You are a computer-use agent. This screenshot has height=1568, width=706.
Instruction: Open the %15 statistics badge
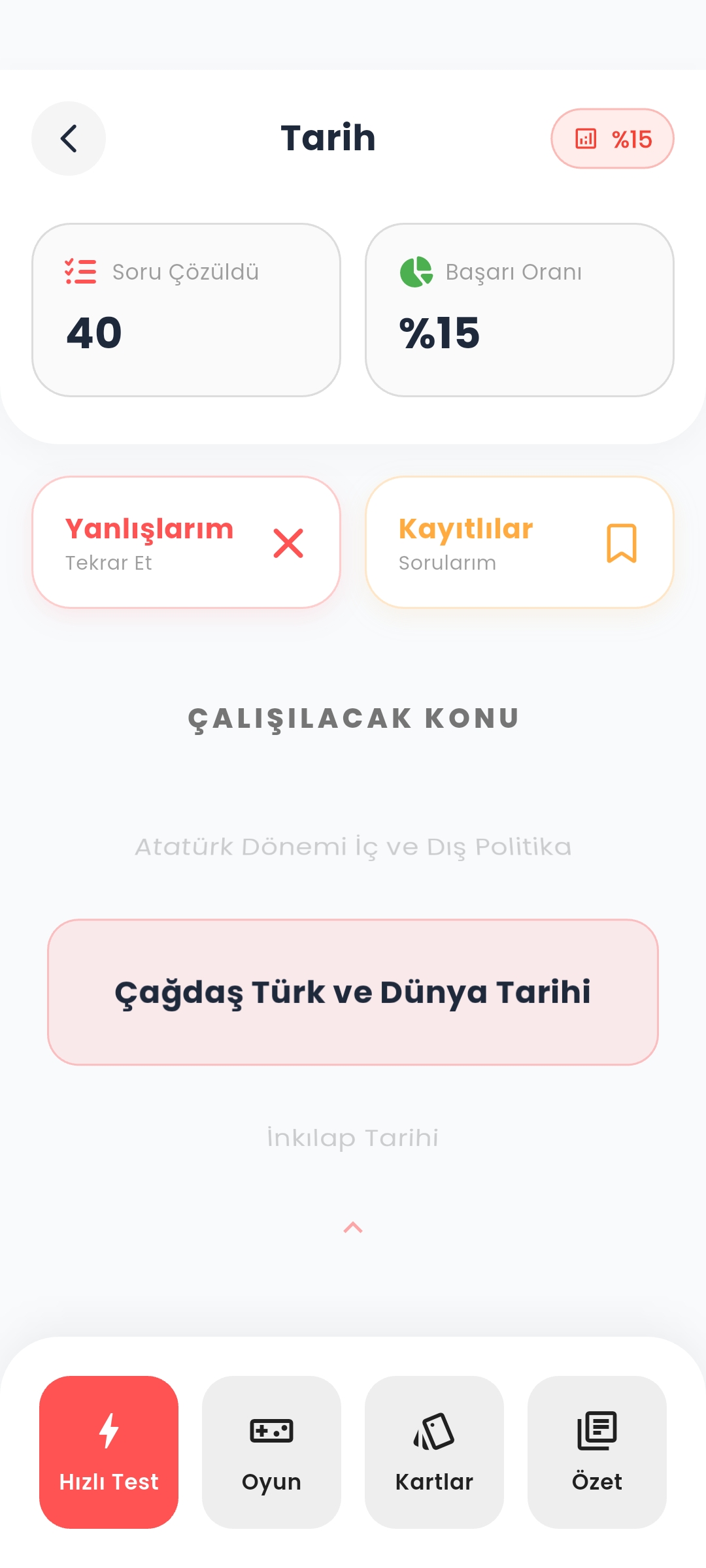coord(613,139)
